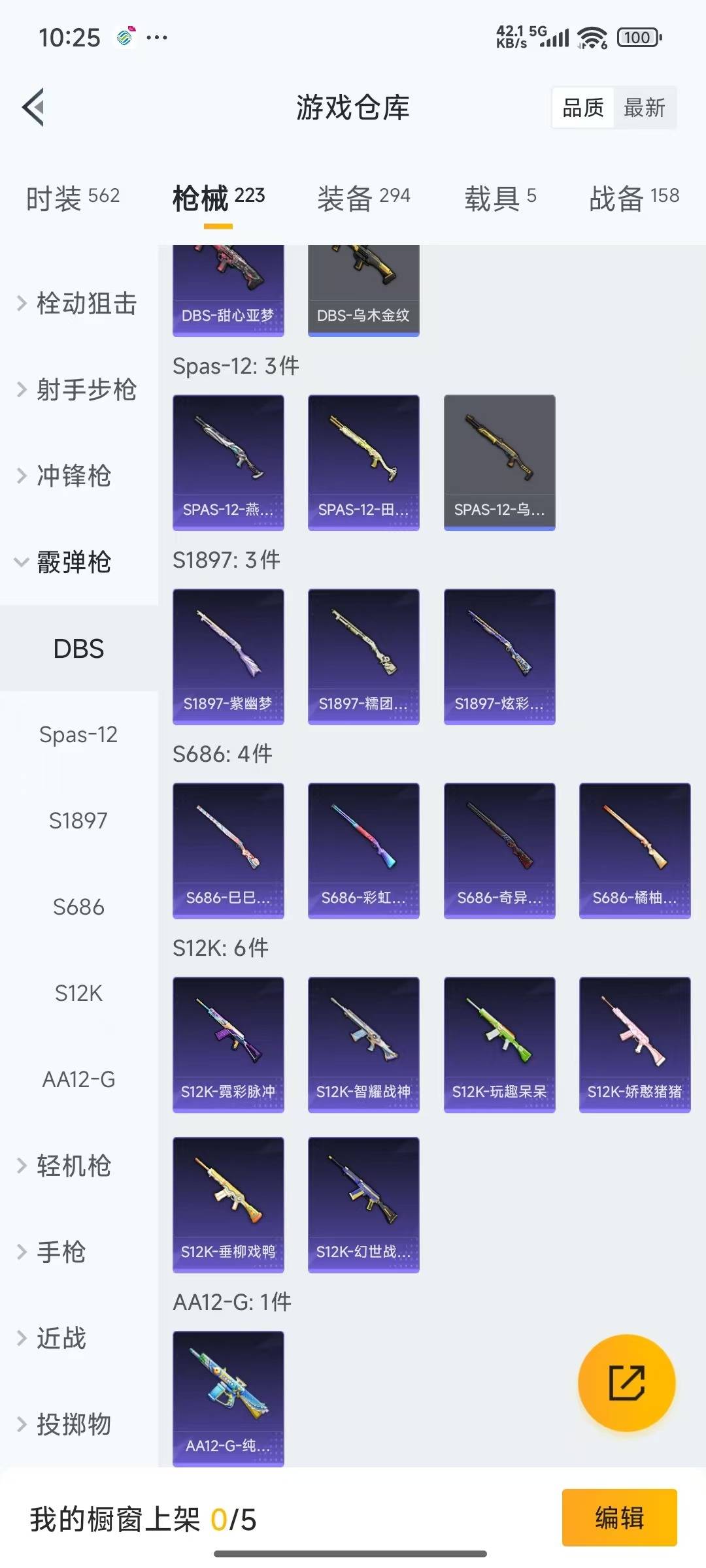Tap the yellow share floating button
706x1568 pixels.
626,1382
